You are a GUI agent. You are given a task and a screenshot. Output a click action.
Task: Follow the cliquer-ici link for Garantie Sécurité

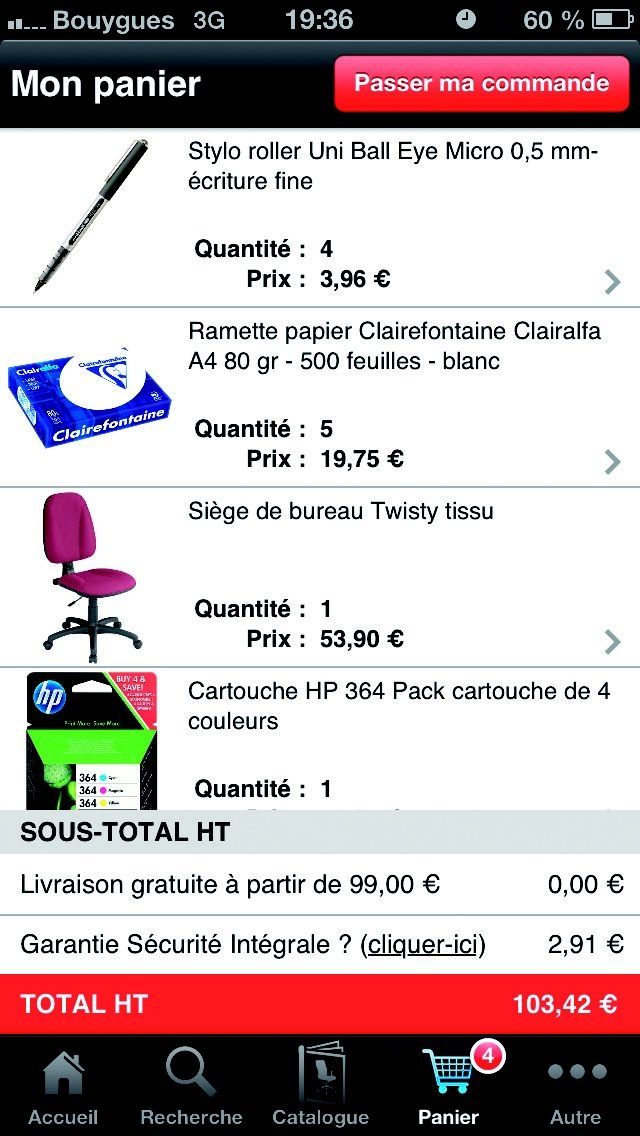click(x=424, y=944)
